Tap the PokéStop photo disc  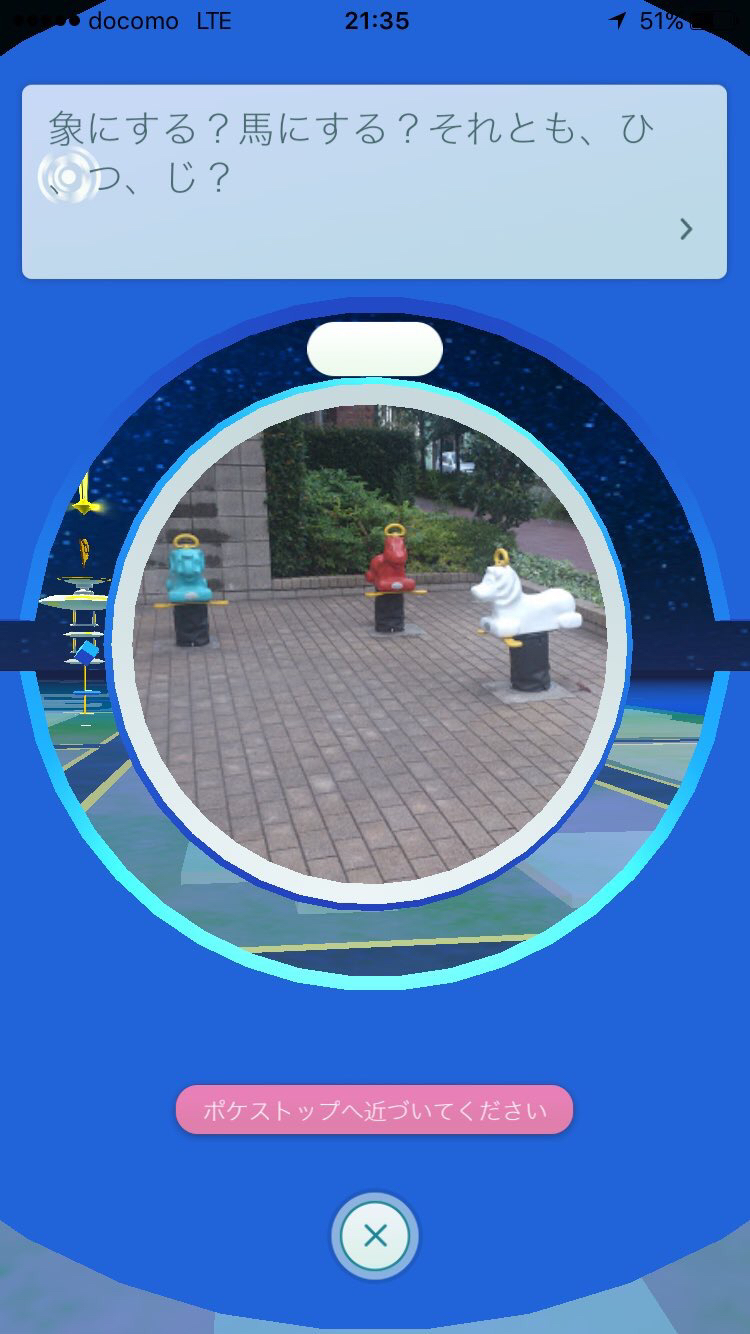click(x=370, y=643)
